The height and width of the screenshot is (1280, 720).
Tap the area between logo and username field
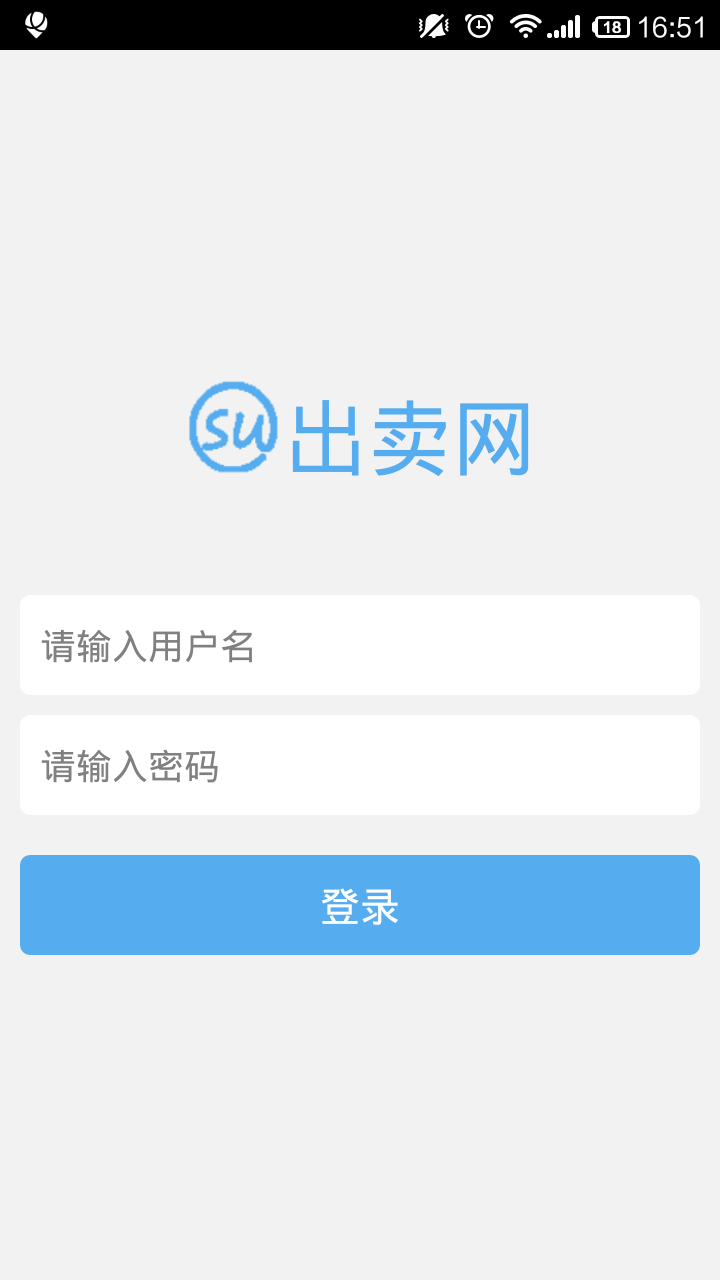[x=360, y=540]
